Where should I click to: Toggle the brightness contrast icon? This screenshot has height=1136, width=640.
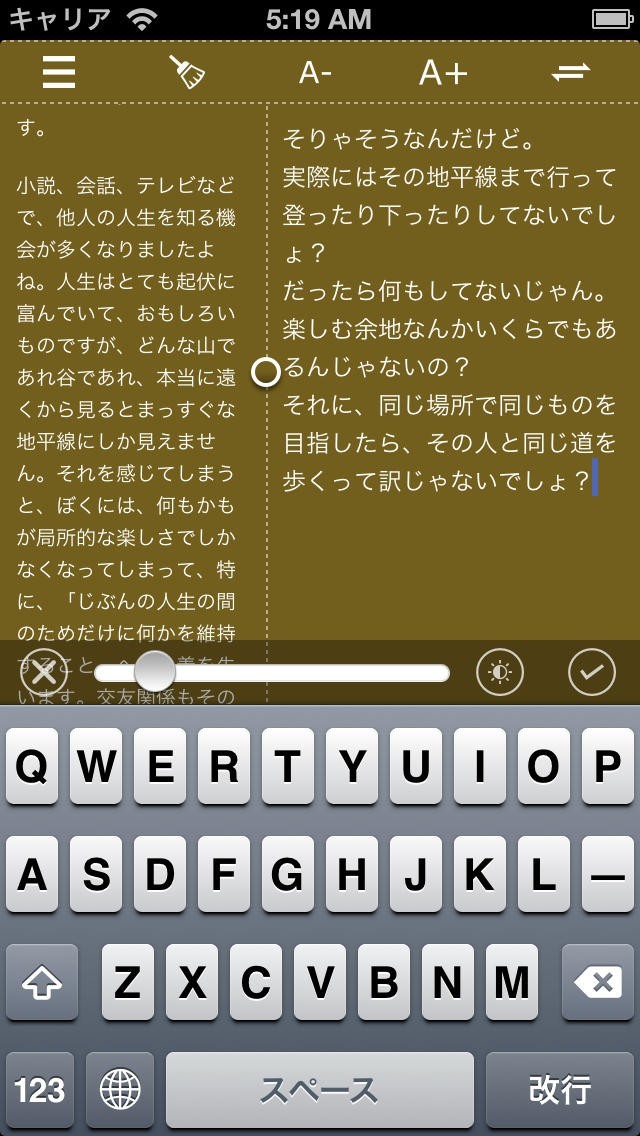click(x=500, y=673)
